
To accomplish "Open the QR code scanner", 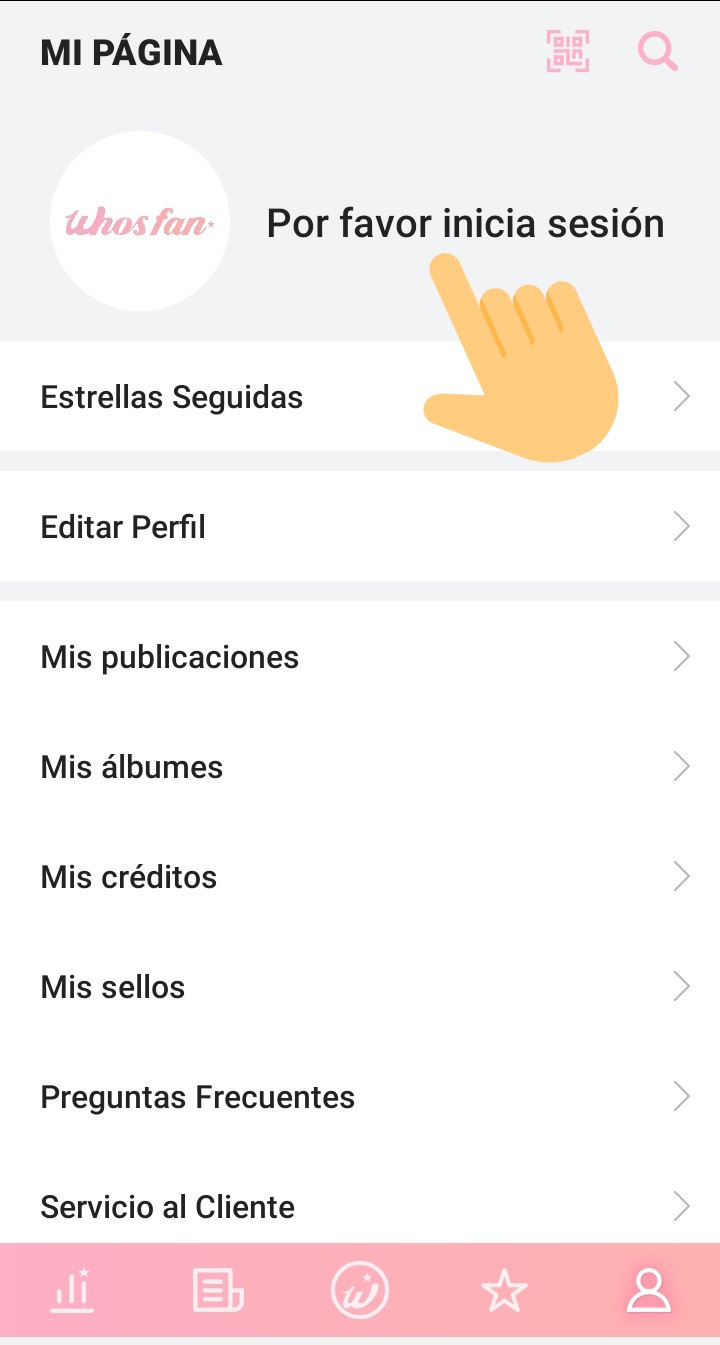I will click(566, 51).
